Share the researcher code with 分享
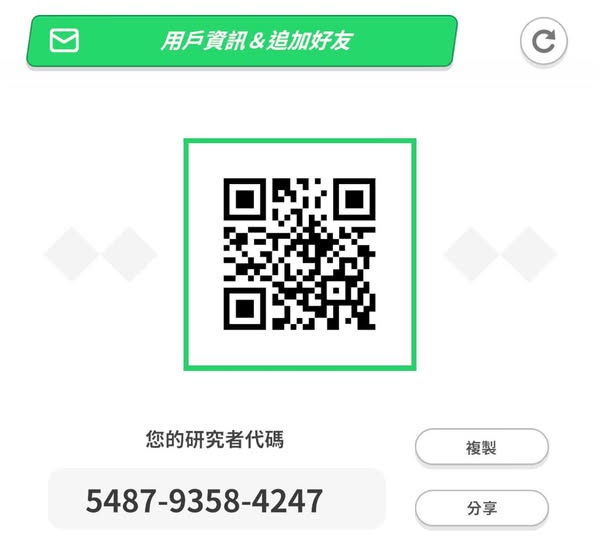 [481, 508]
